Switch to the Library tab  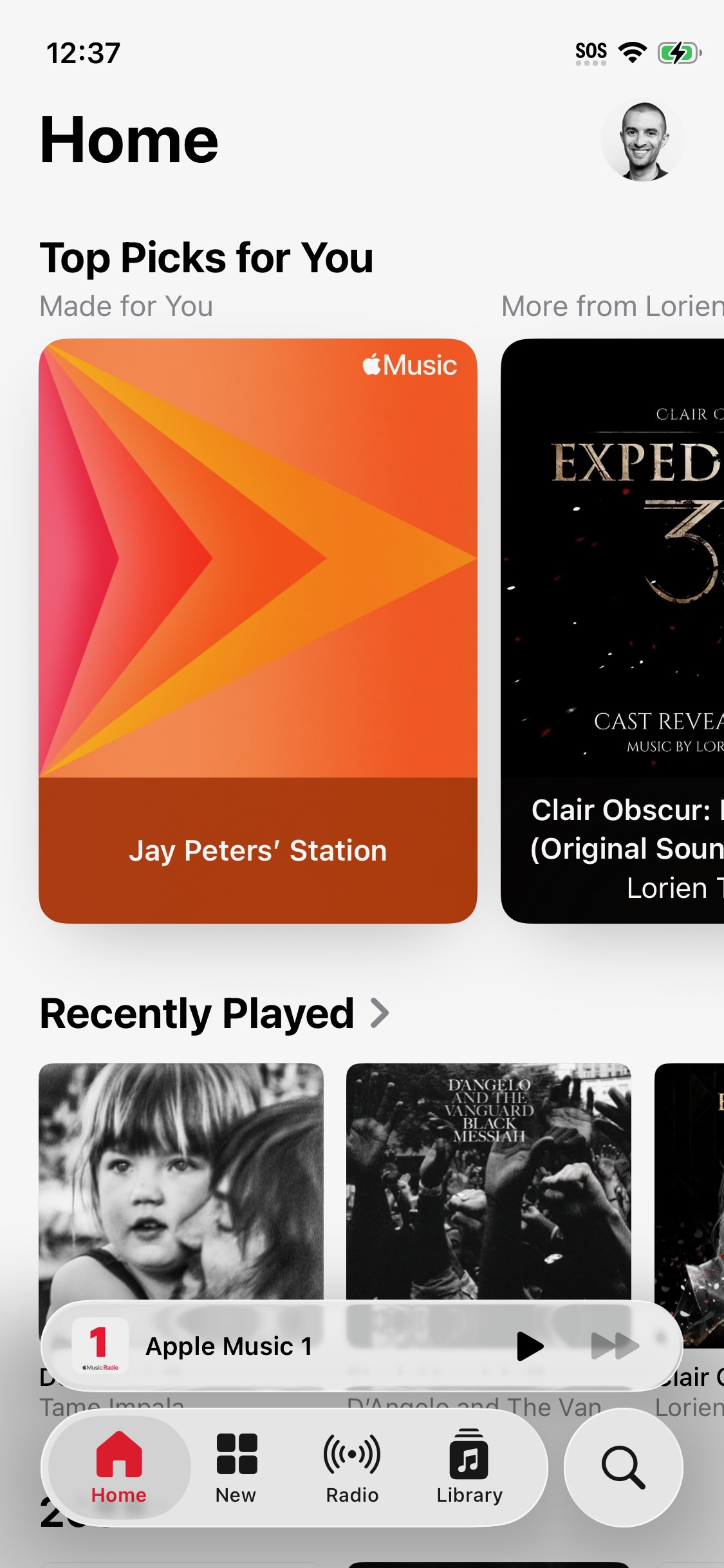(x=469, y=1468)
